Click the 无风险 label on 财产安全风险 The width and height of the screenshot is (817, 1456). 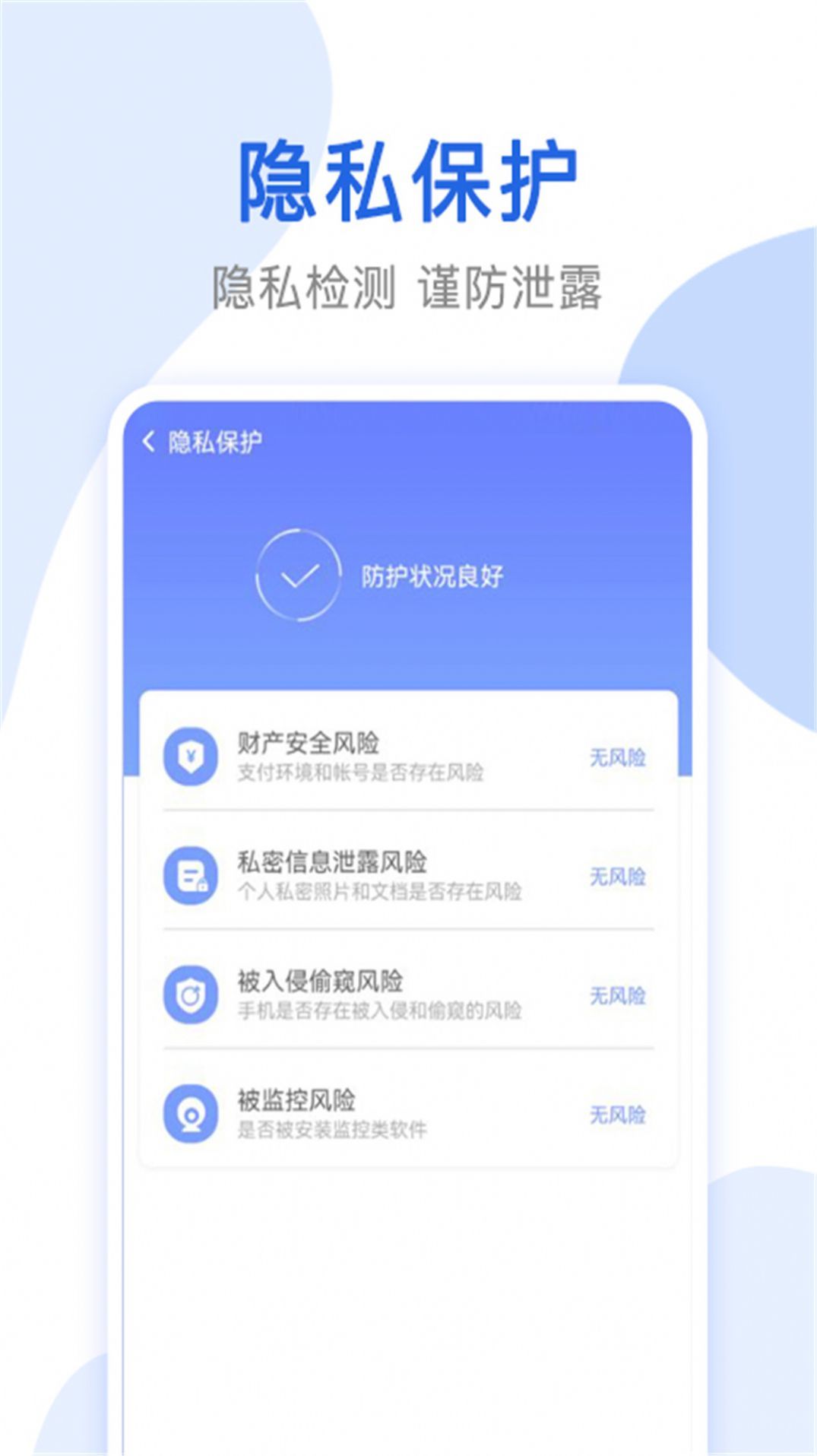point(619,757)
